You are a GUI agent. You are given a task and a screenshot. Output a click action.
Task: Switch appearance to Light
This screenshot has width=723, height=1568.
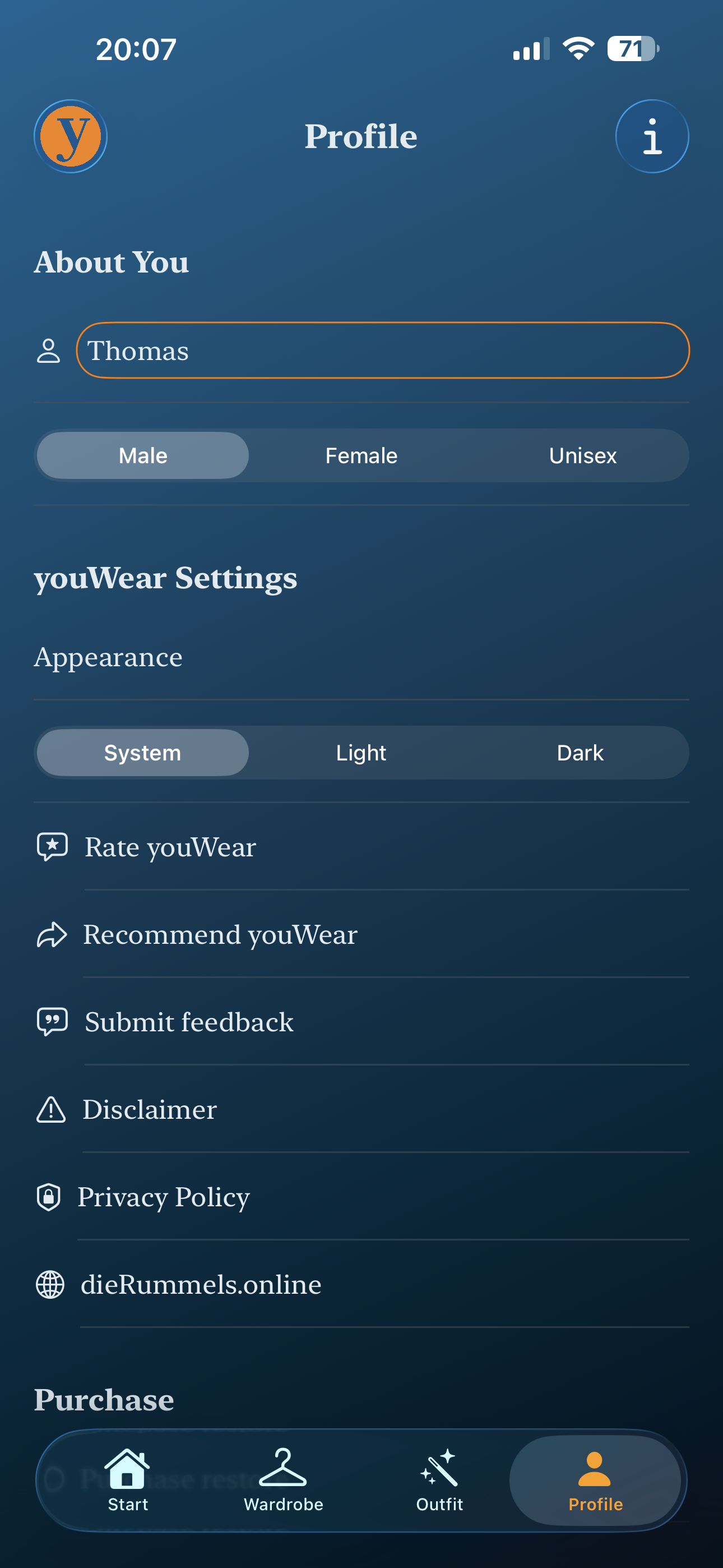(361, 753)
